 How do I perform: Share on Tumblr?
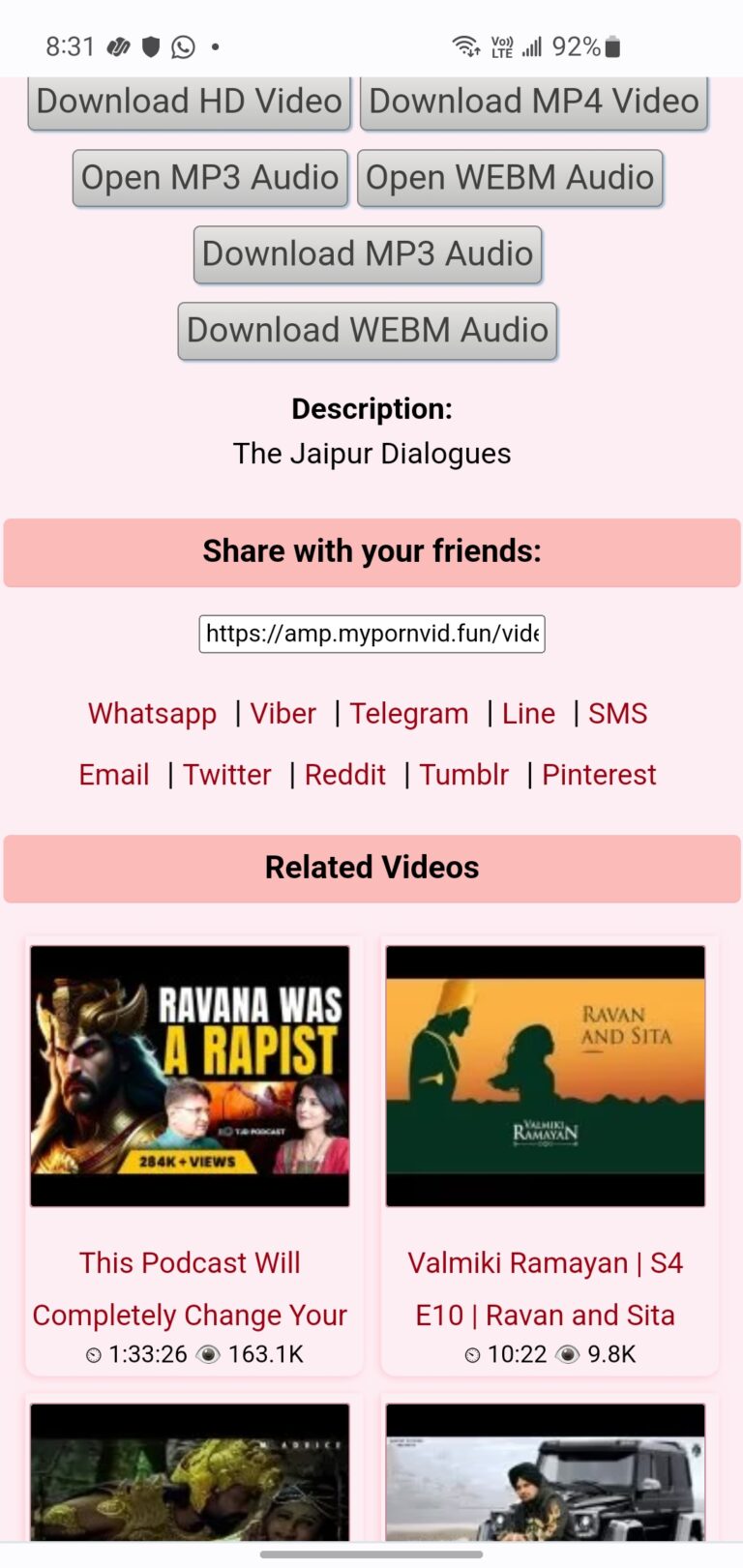tap(464, 775)
